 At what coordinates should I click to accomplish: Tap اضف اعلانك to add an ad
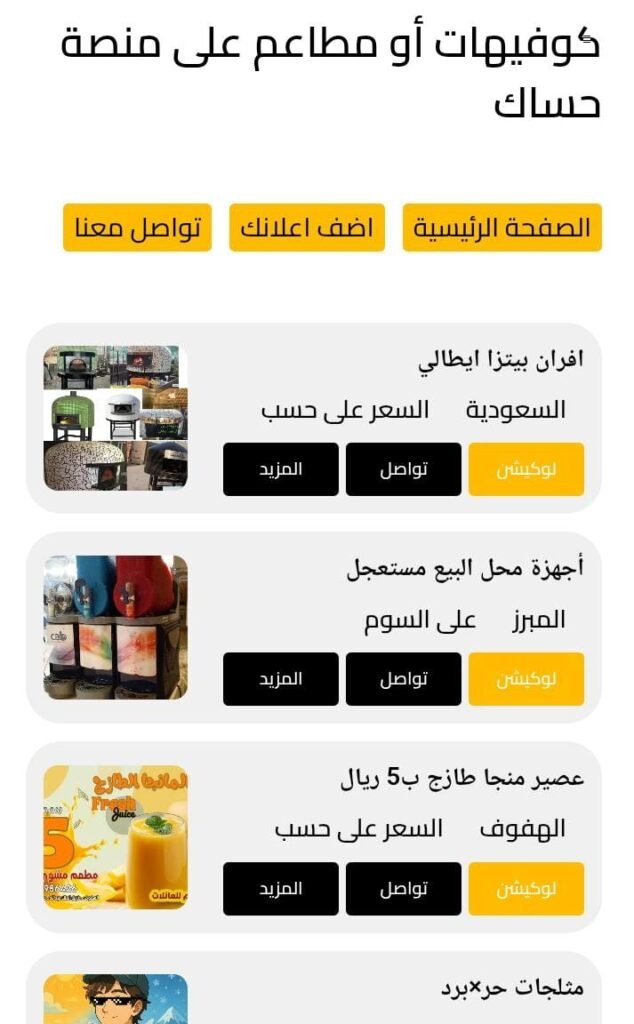pos(307,228)
